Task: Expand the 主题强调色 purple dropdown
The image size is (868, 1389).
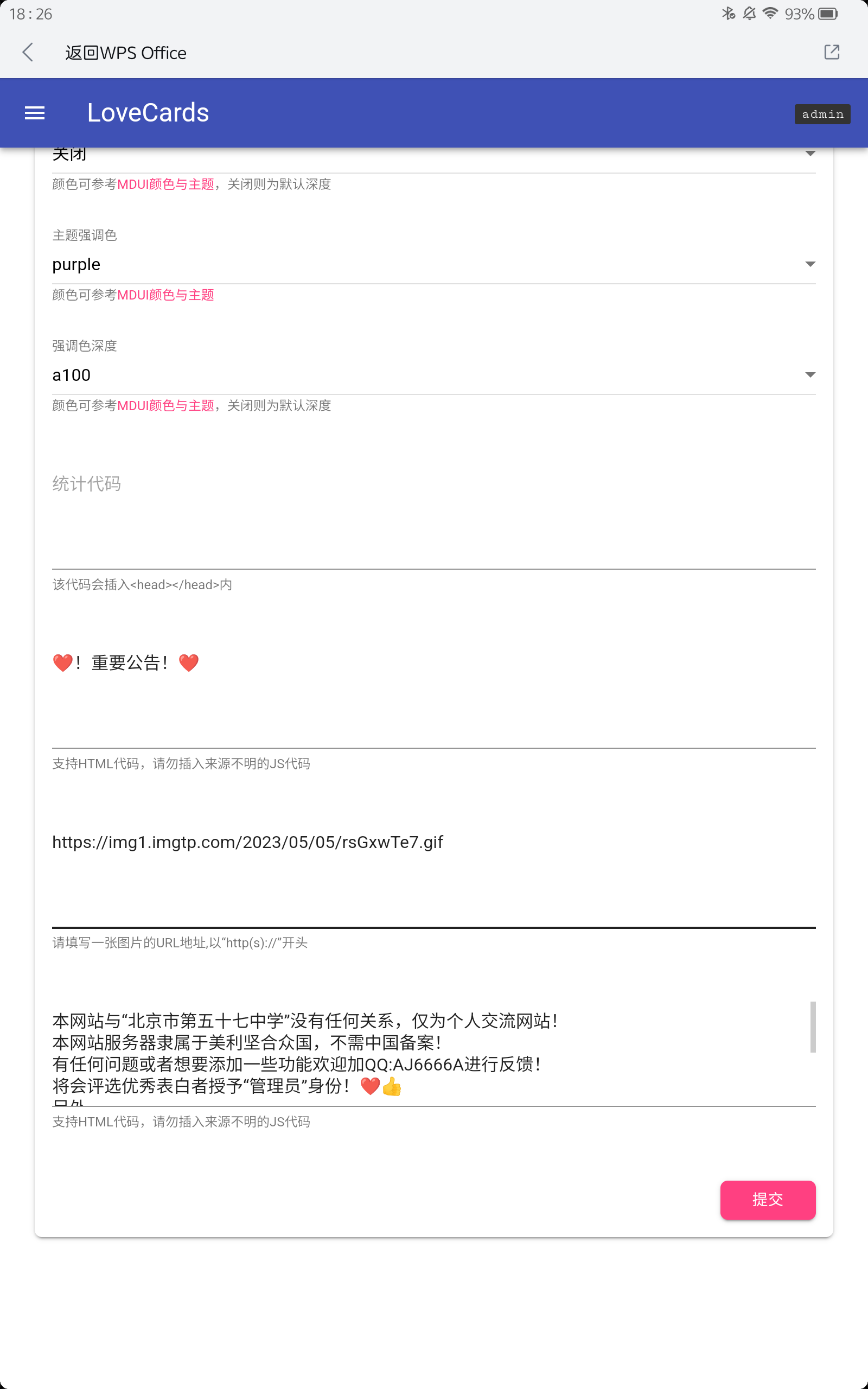Action: [433, 265]
